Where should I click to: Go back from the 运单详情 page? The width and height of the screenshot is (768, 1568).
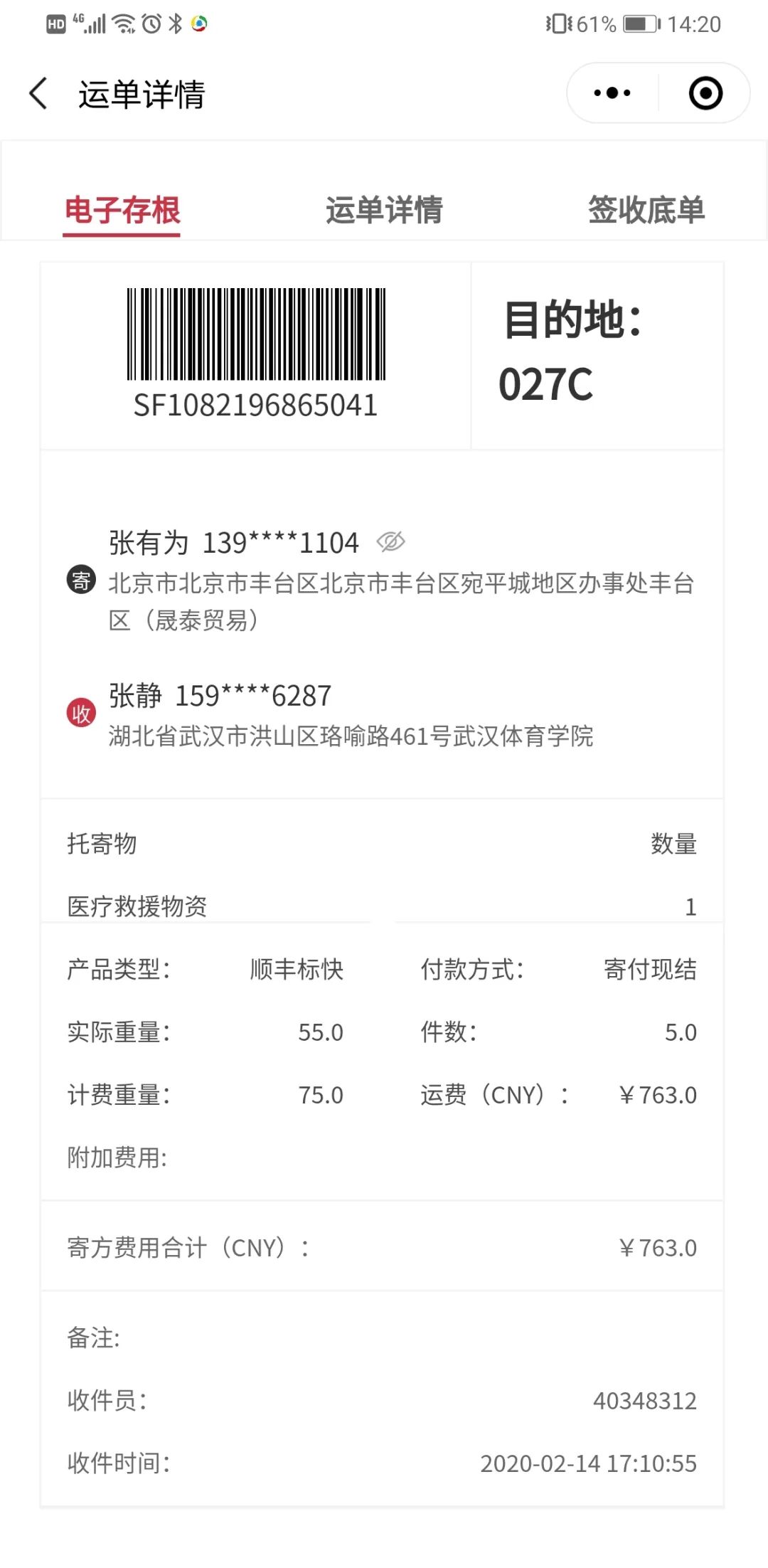pos(38,93)
